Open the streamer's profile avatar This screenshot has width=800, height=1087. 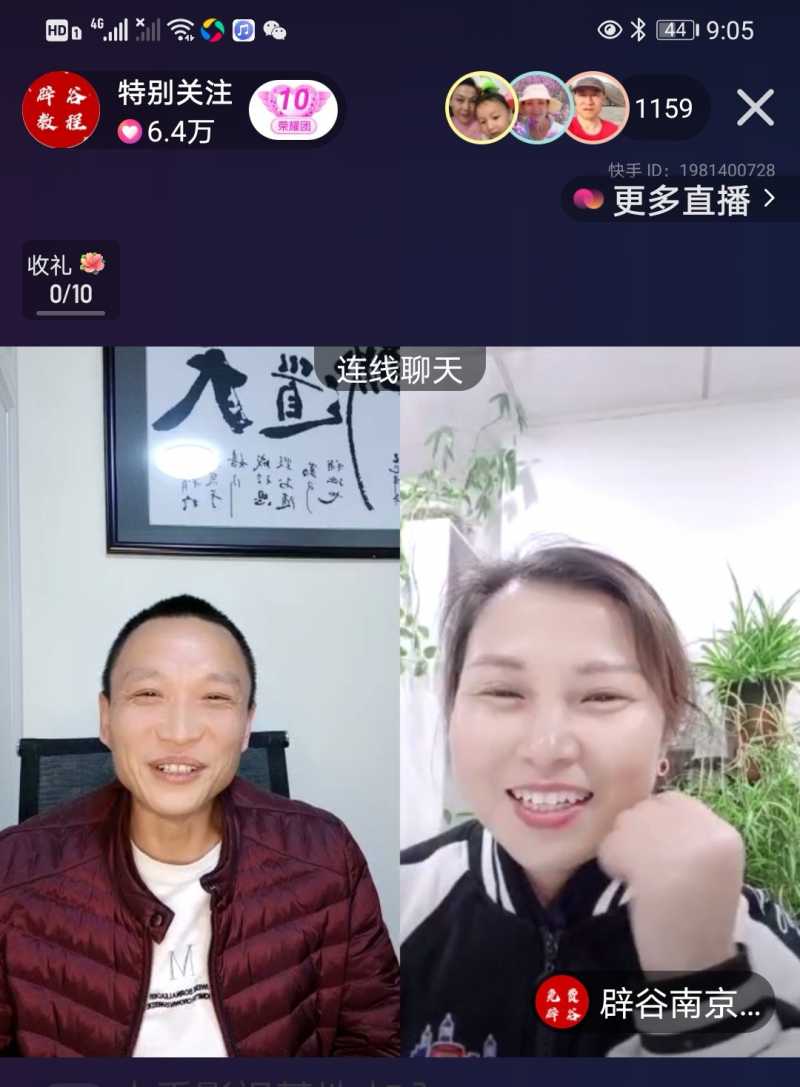click(x=61, y=110)
